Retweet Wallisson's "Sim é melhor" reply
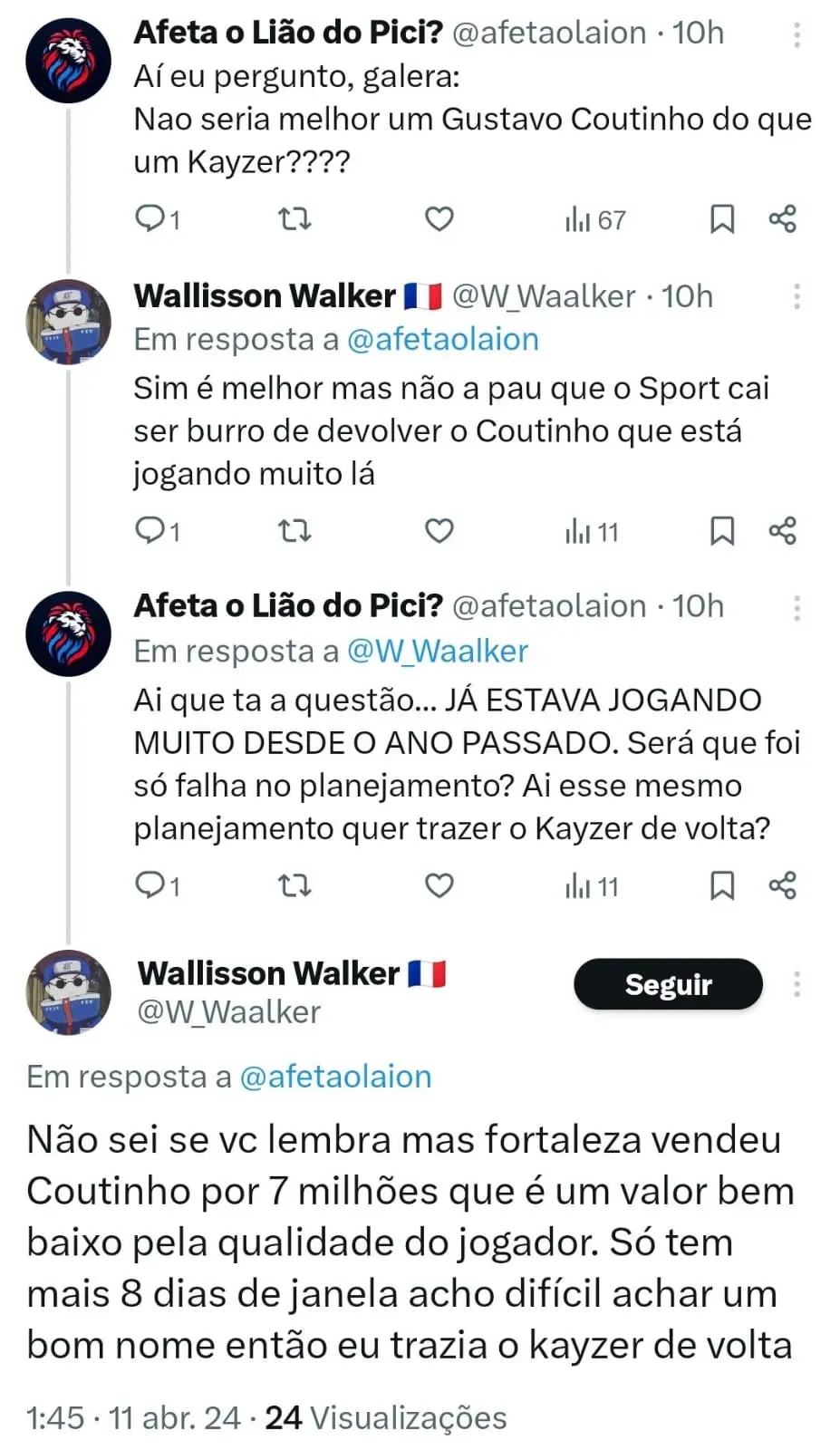The height and width of the screenshot is (1450, 840). click(294, 531)
